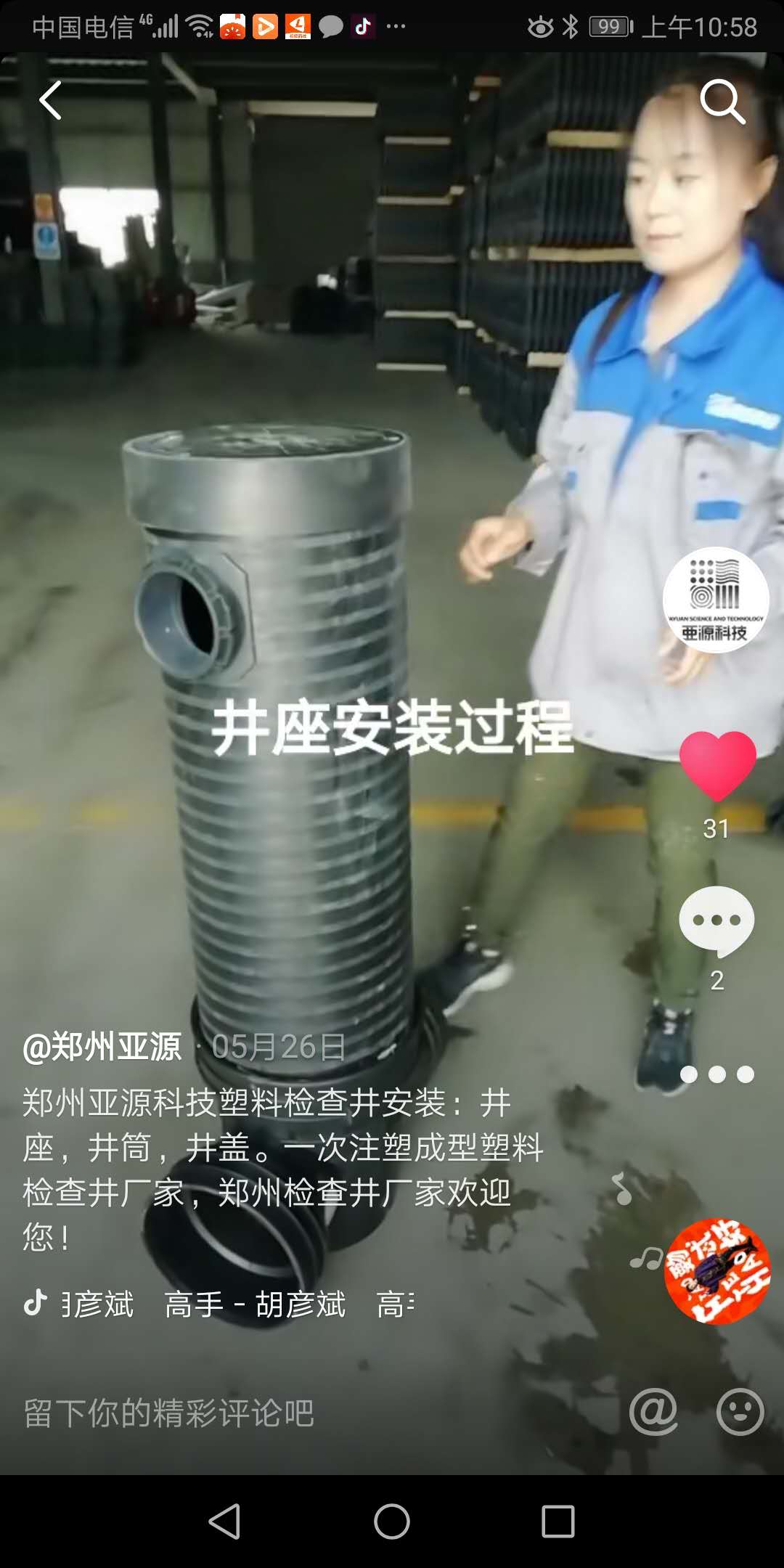
Task: Open the three-dot share menu
Action: pos(716,1074)
